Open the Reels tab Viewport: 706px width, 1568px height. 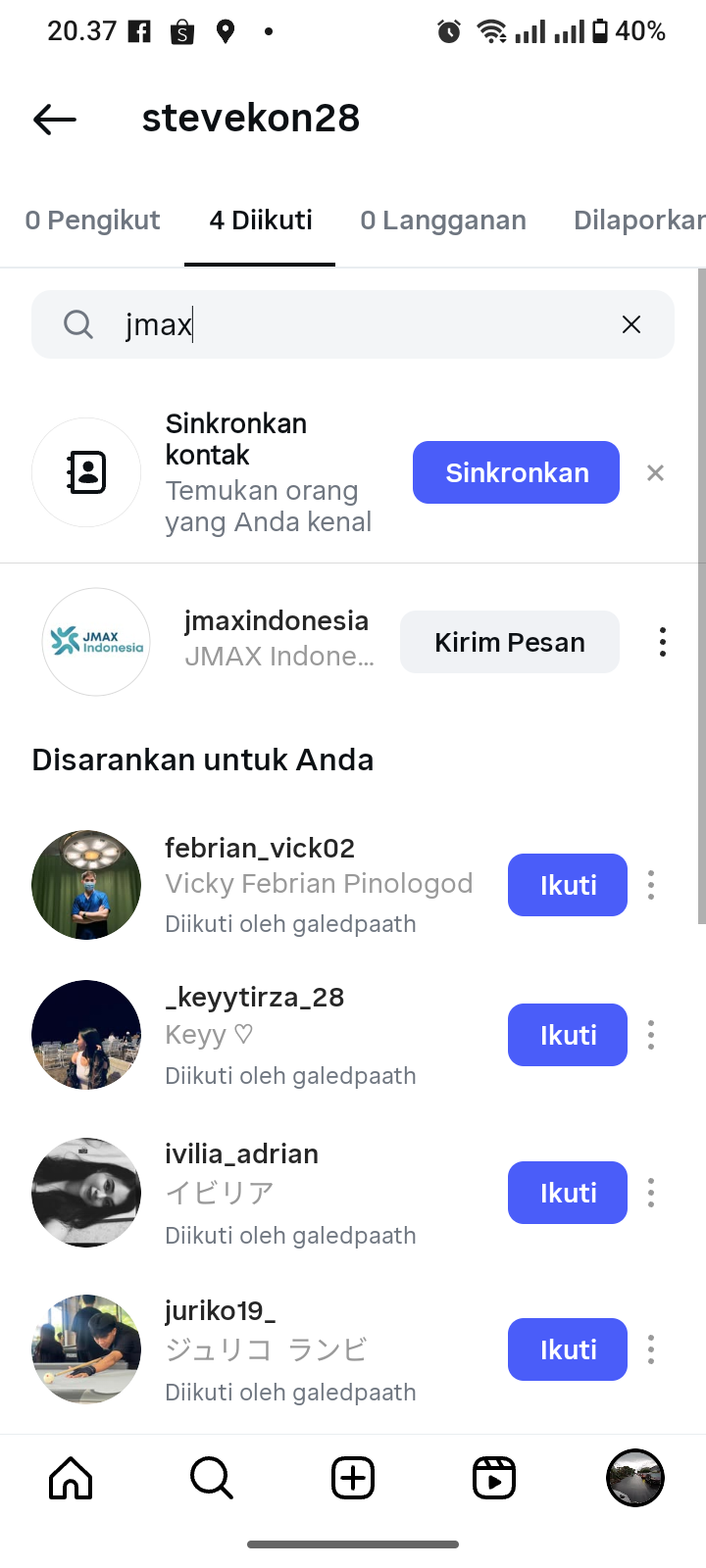pyautogui.click(x=494, y=1478)
